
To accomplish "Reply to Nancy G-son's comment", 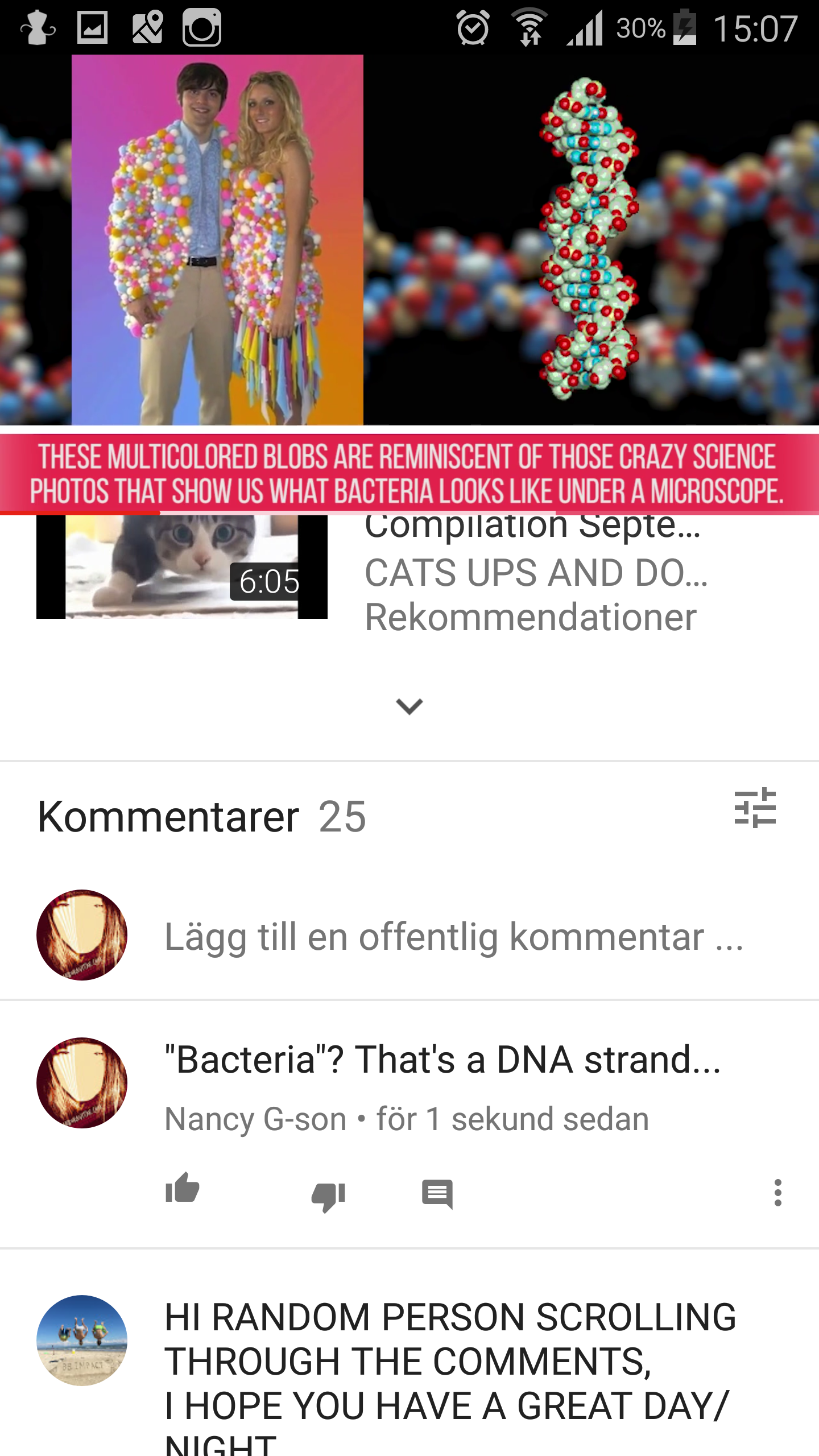I will [x=437, y=1193].
